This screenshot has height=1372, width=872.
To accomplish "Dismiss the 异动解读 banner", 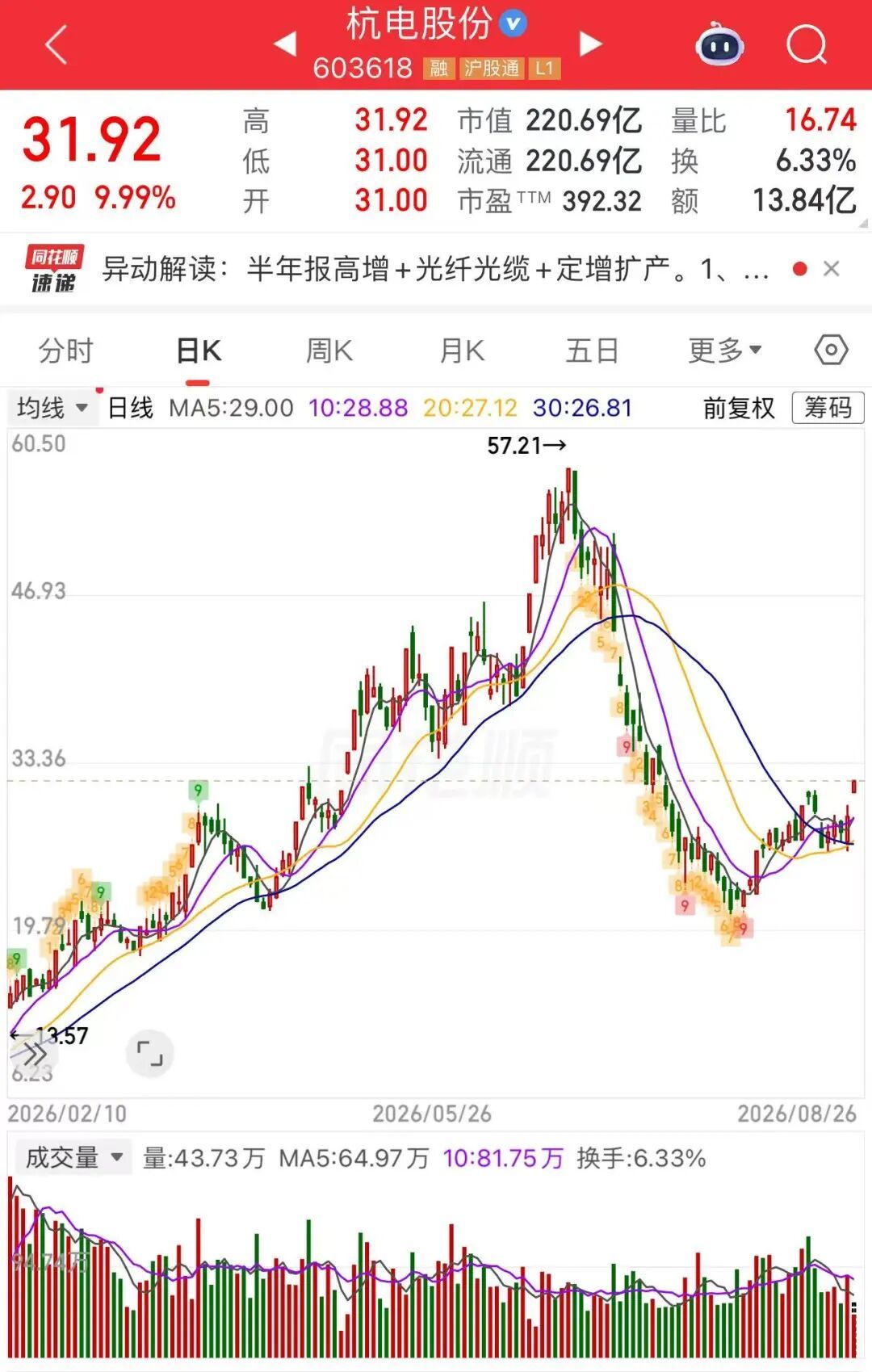I will (831, 269).
